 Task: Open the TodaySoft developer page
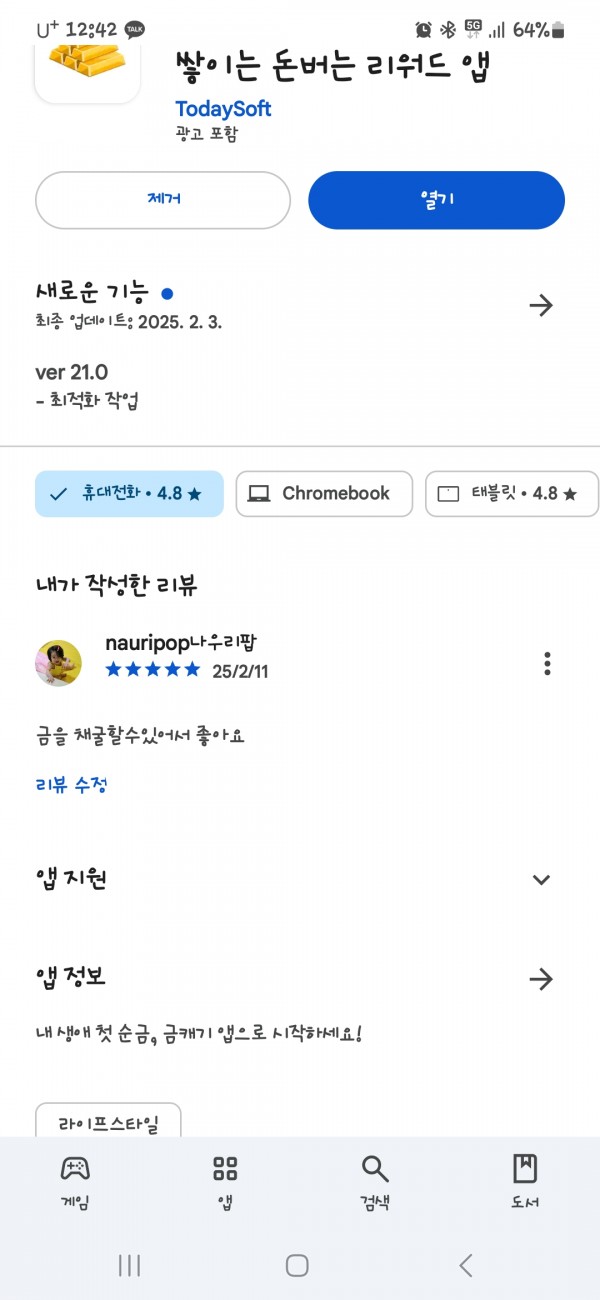[x=223, y=109]
